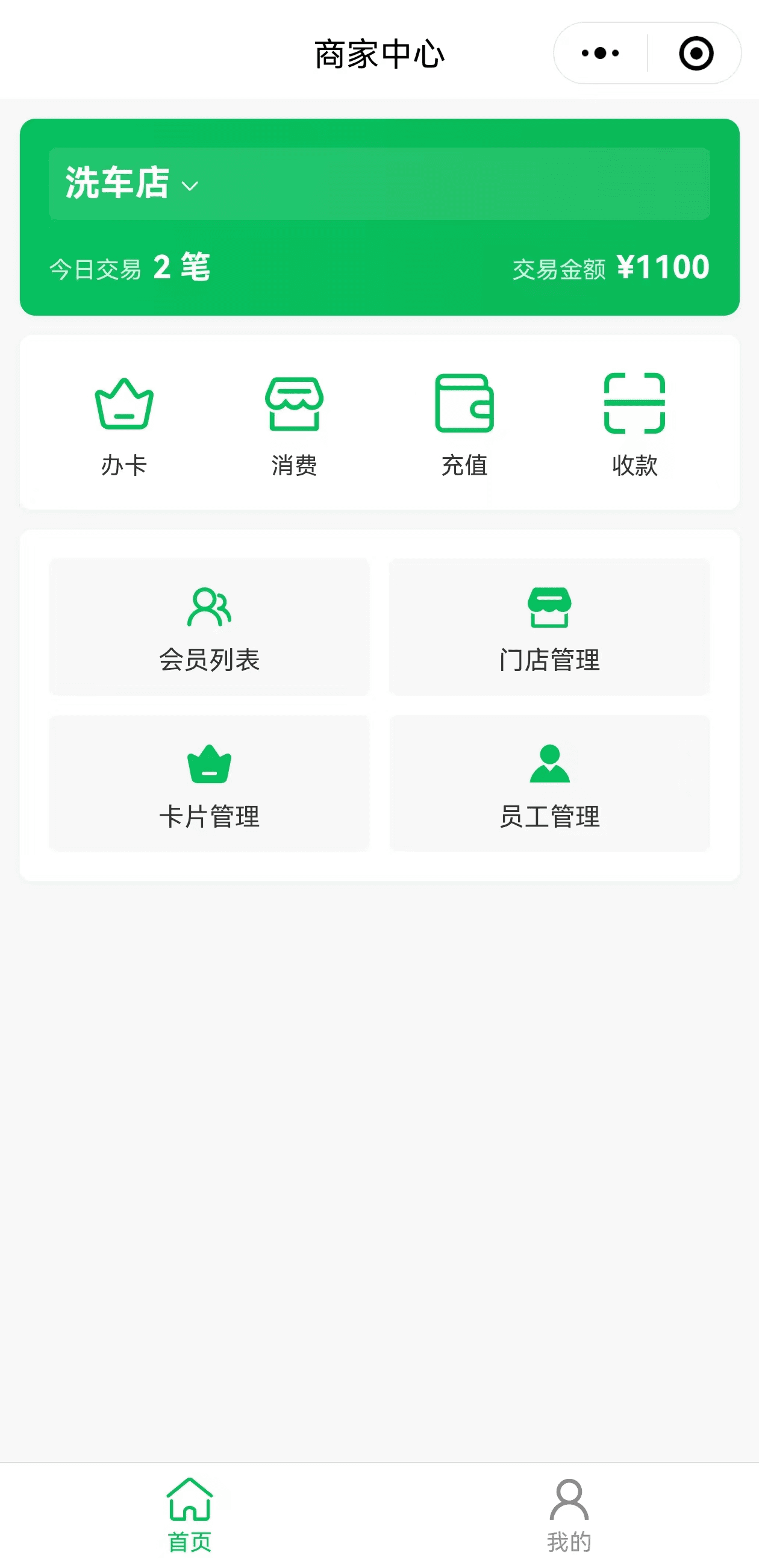Open the WeChat mini-program more options menu

[x=599, y=54]
